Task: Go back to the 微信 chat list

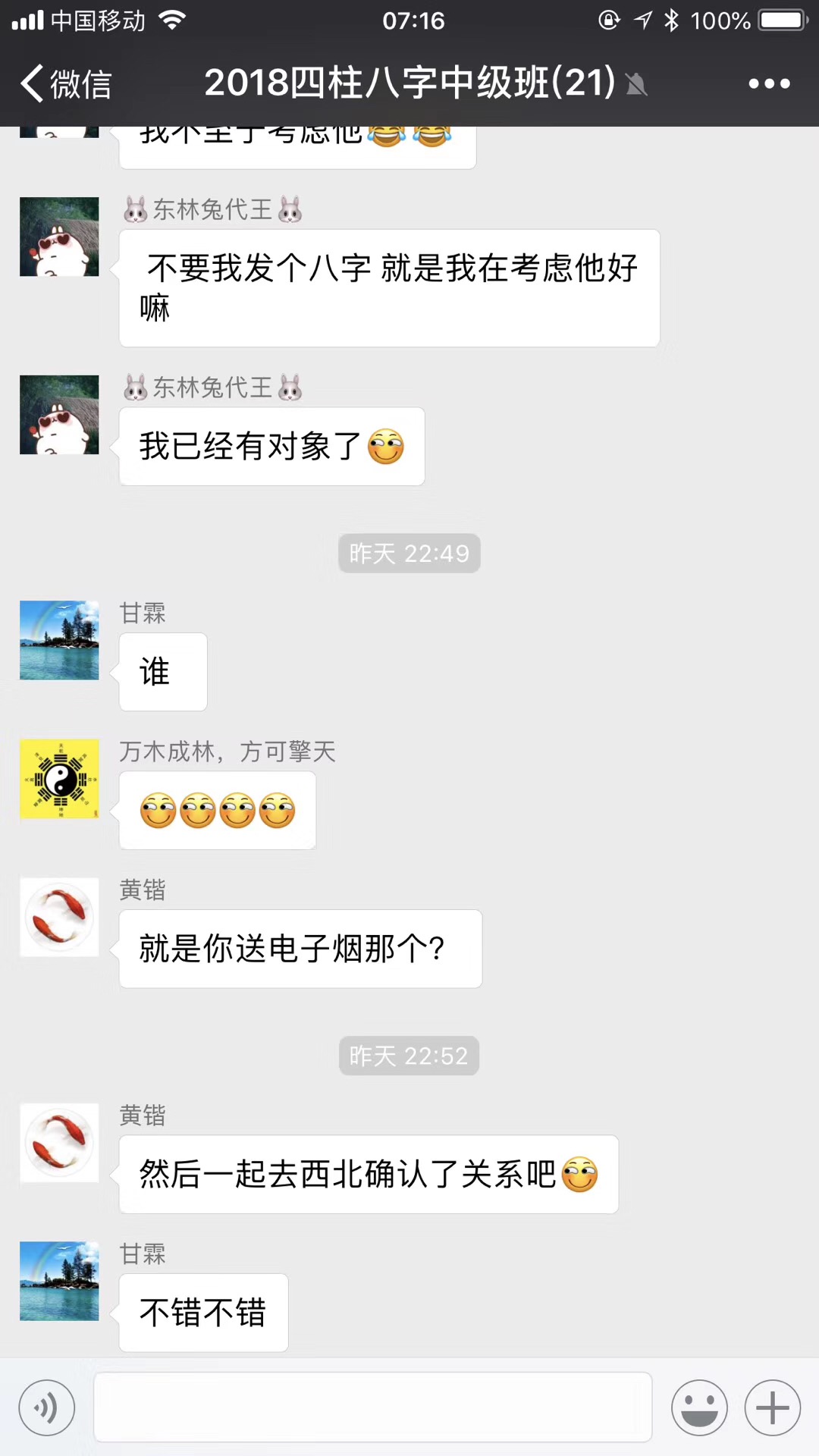Action: [67, 83]
